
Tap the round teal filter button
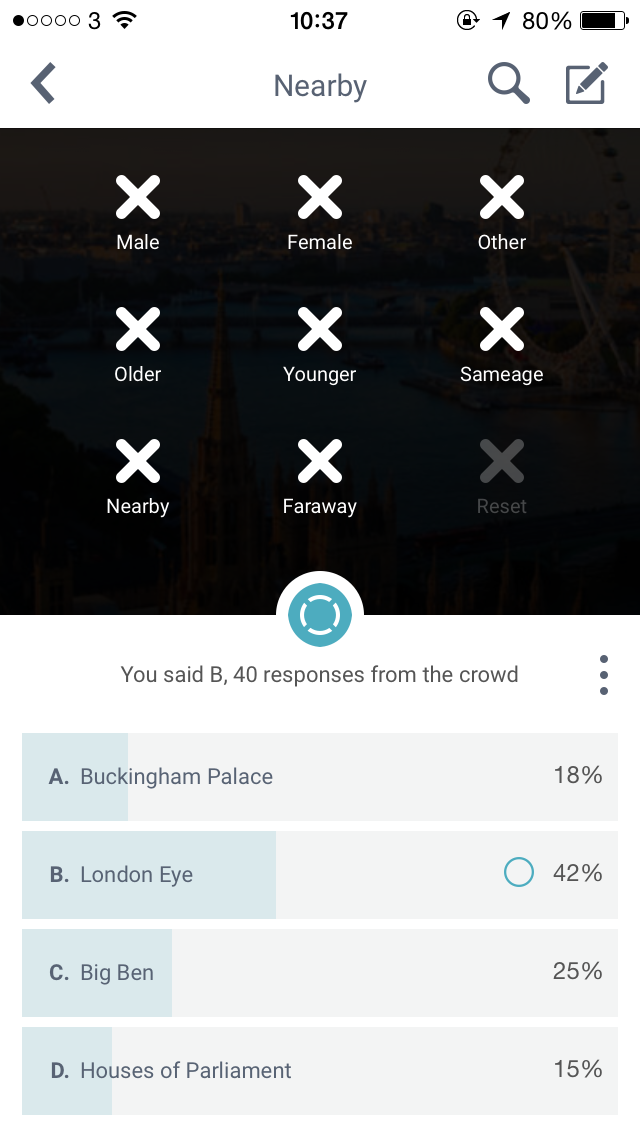point(320,614)
